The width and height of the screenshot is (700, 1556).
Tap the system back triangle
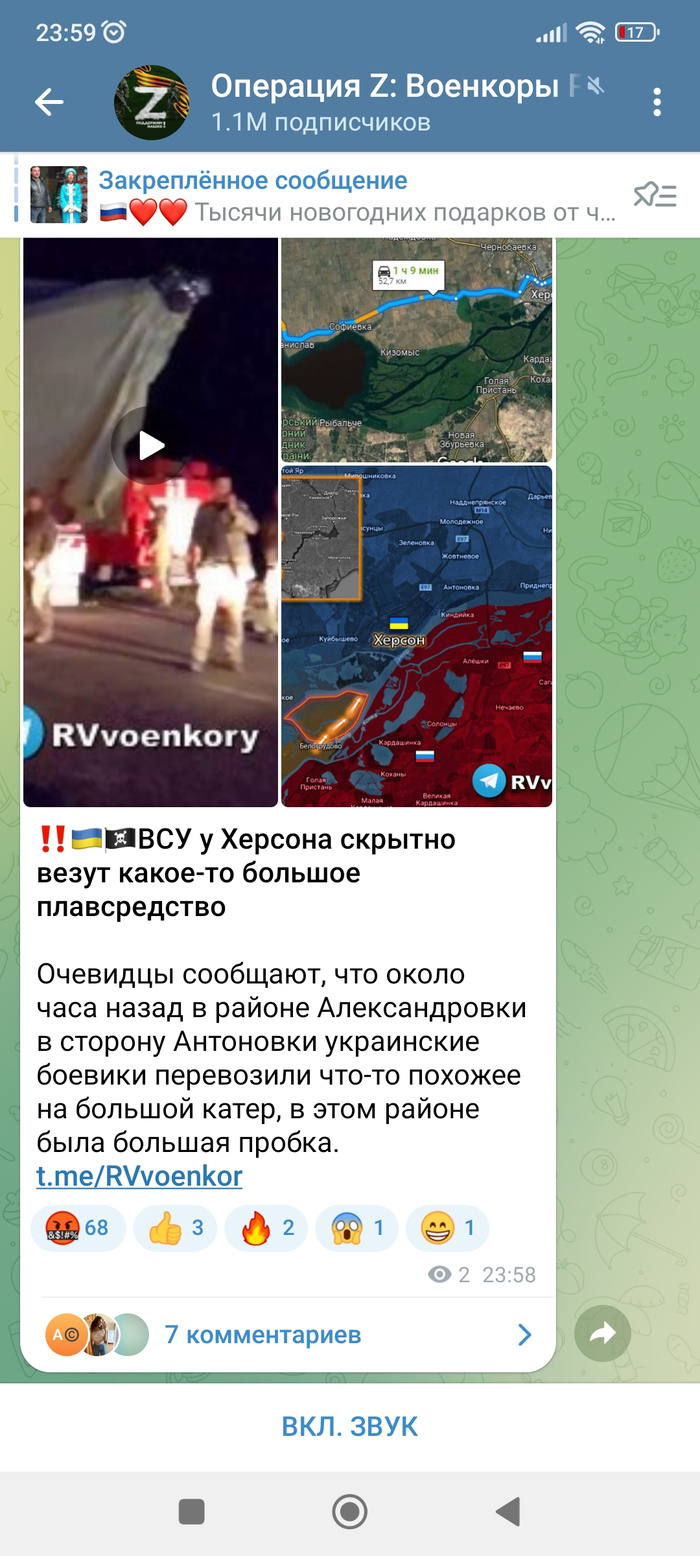(x=508, y=1511)
